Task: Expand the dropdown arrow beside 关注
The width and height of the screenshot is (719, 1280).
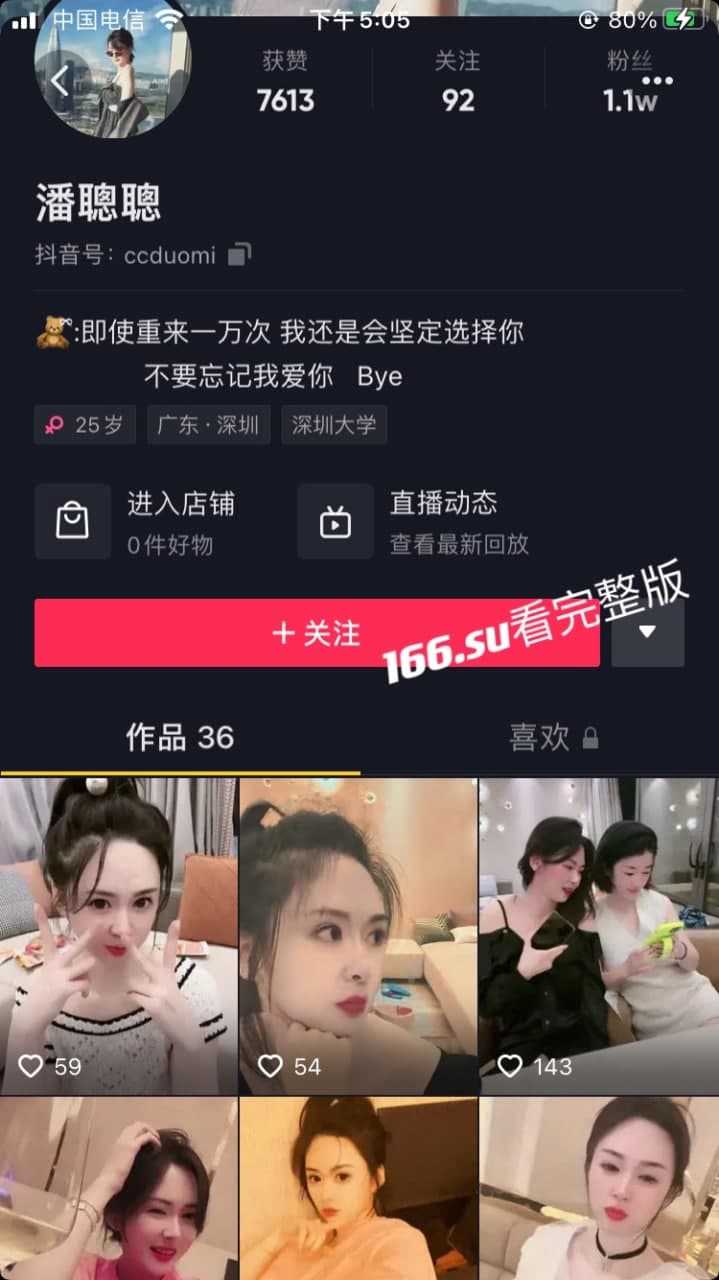Action: coord(647,632)
